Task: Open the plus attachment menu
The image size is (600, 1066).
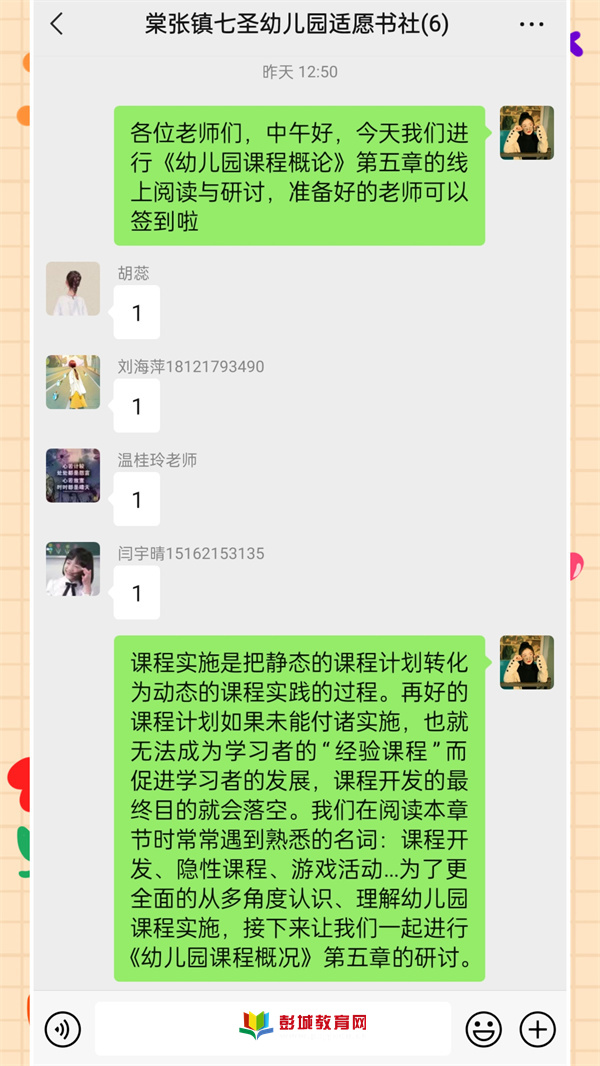Action: 538,1029
